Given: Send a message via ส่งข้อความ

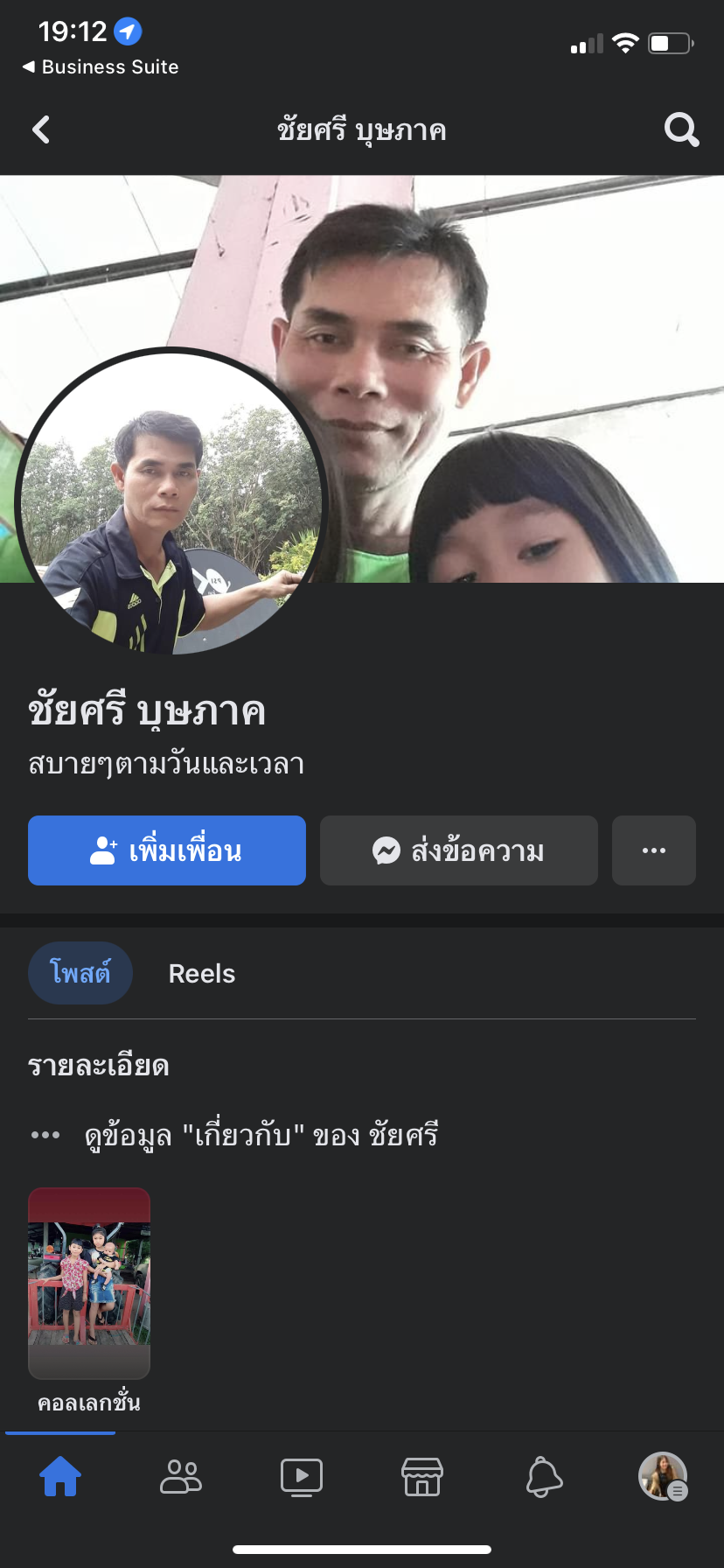Looking at the screenshot, I should pyautogui.click(x=459, y=850).
